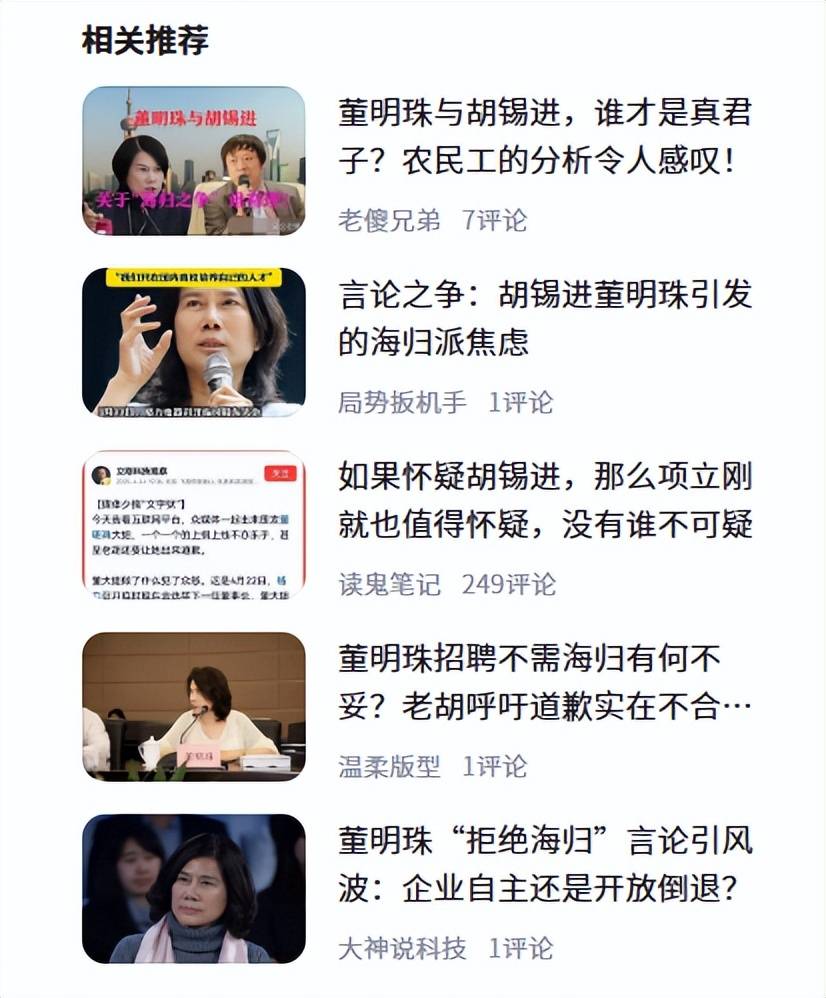826x998 pixels.
Task: Open article 董明珠招聘不需海归有何不妥
Action: click(544, 682)
